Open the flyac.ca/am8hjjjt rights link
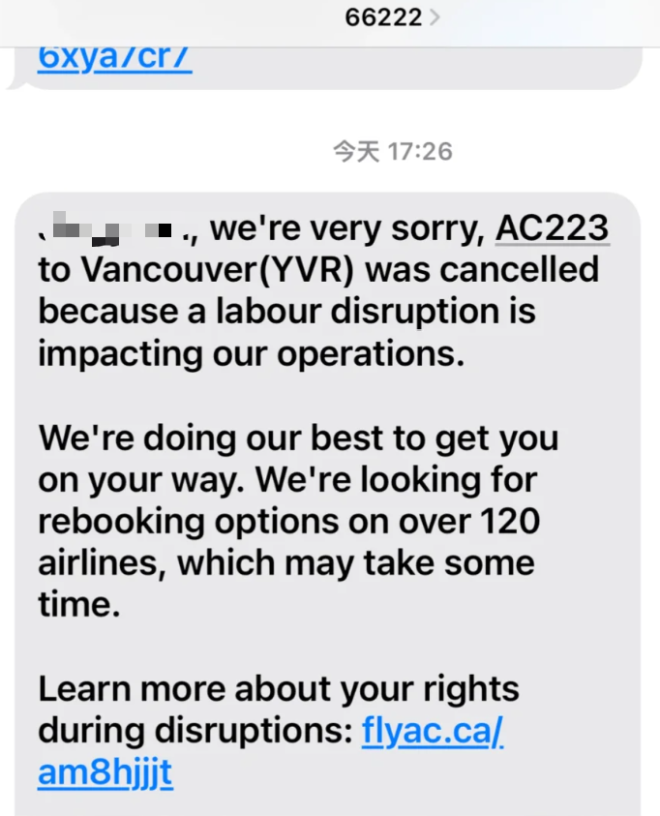Screen dimensions: 660x816 (x=432, y=732)
